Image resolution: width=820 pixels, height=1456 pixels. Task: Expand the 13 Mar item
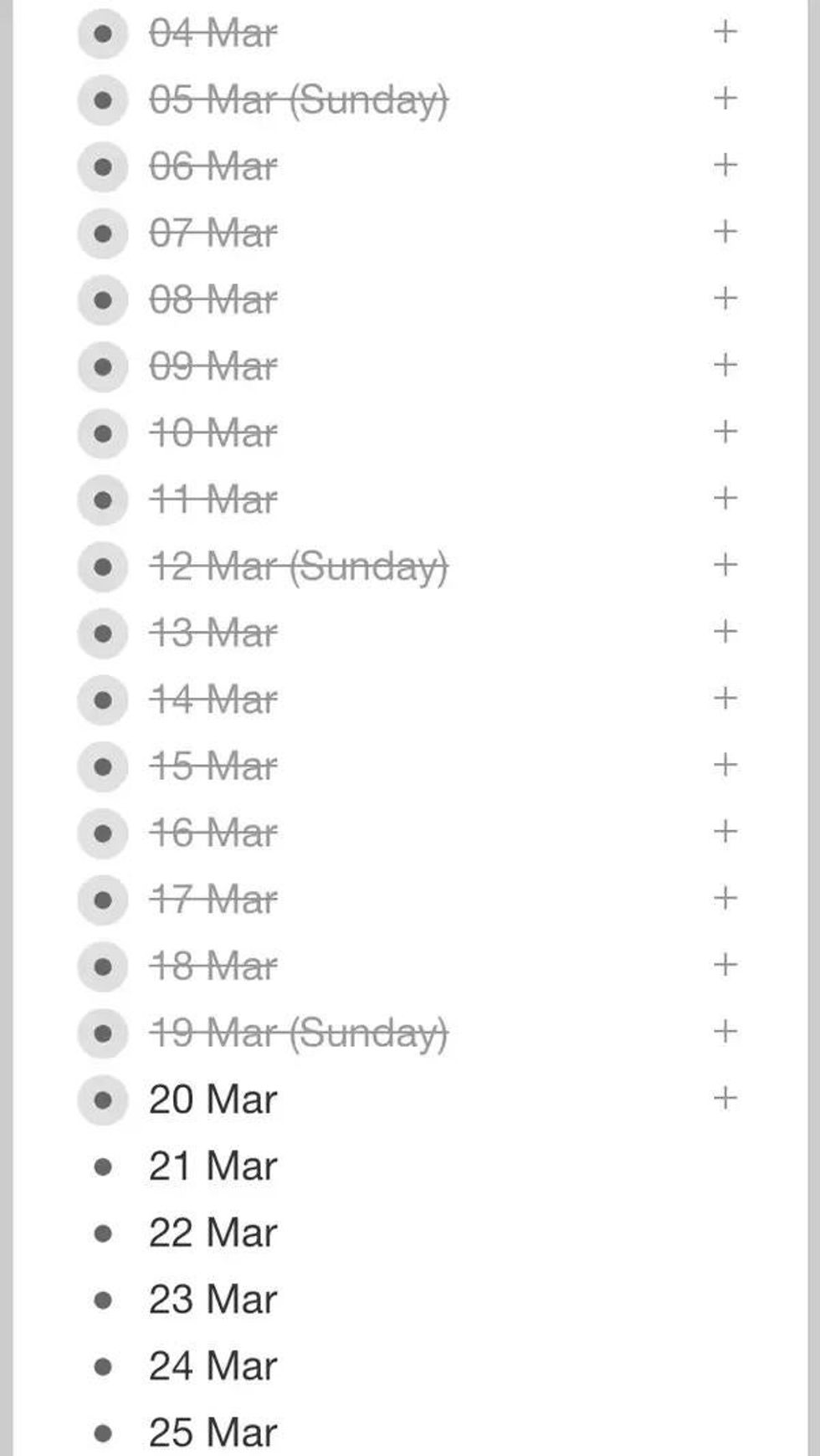click(x=725, y=631)
